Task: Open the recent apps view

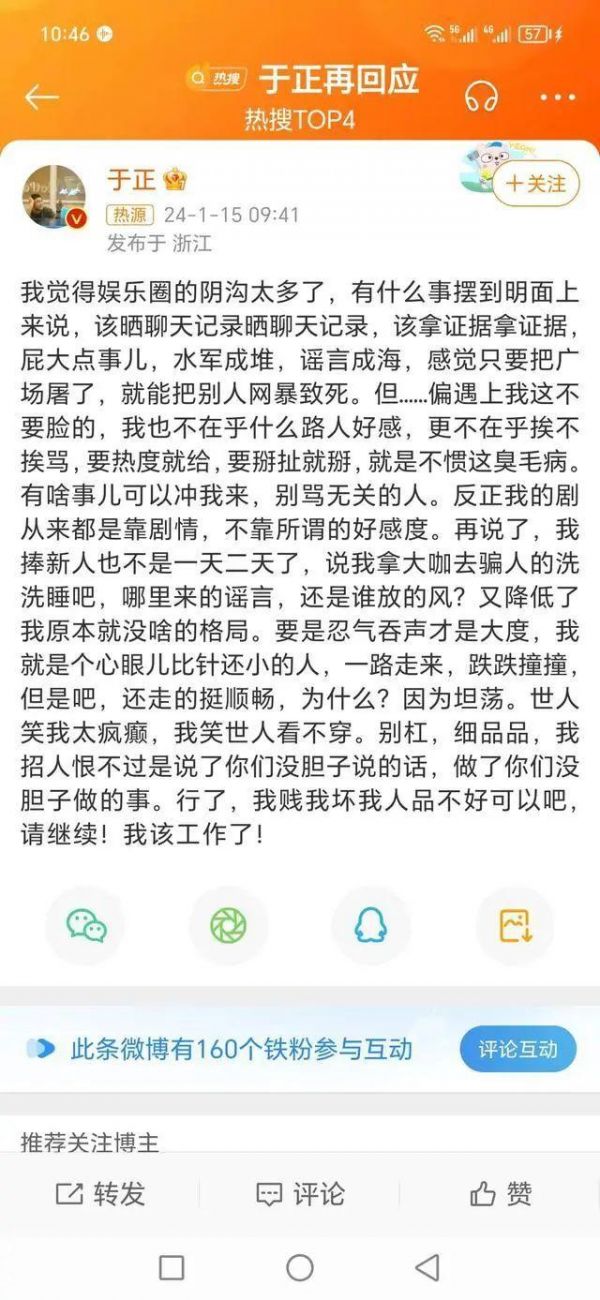Action: [x=172, y=1268]
